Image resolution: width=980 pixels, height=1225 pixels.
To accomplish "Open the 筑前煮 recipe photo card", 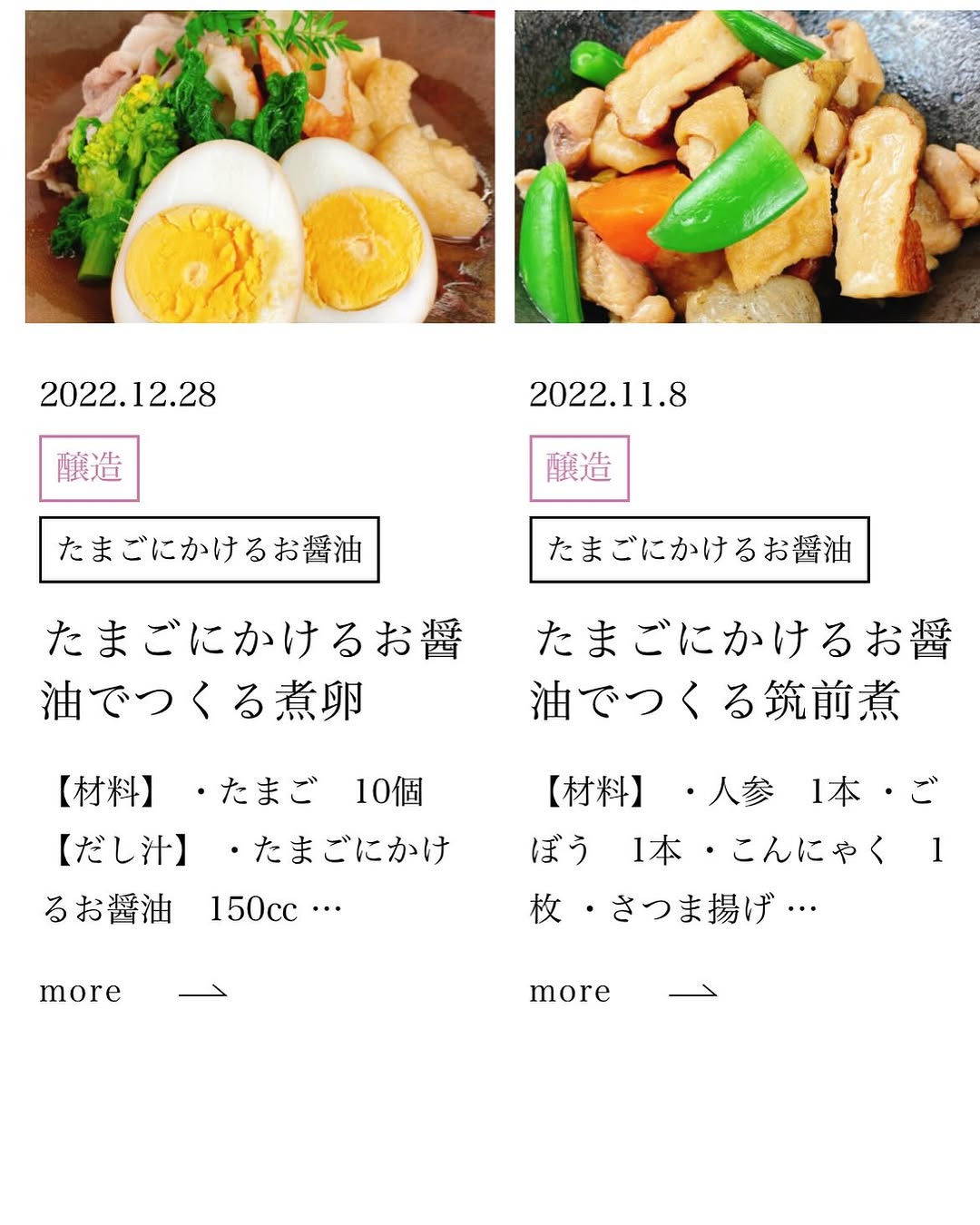I will coord(747,167).
